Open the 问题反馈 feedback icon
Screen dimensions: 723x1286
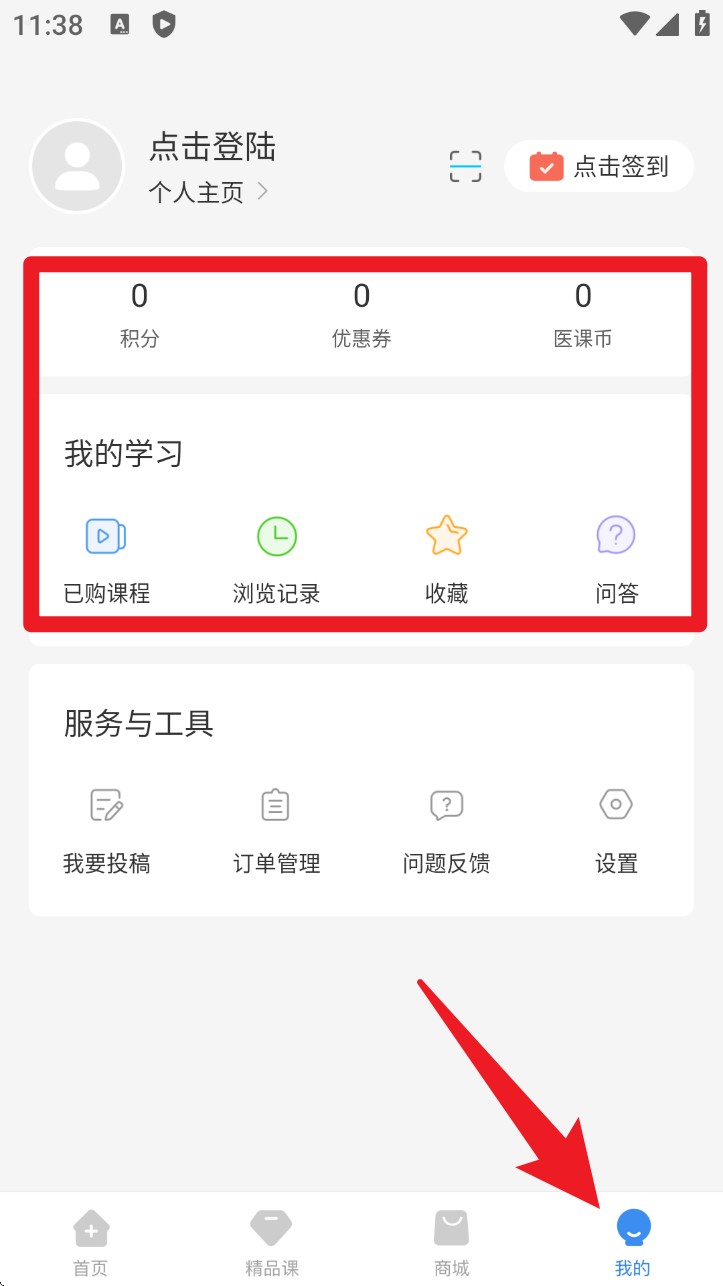click(x=446, y=805)
